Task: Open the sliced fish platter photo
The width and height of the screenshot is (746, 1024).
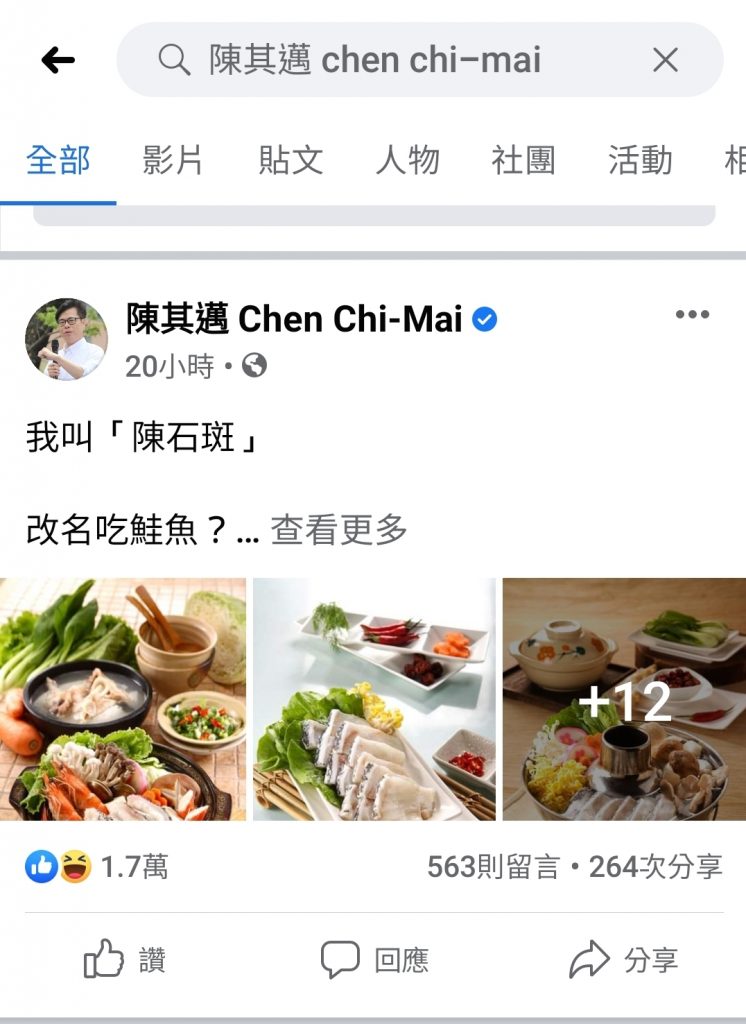Action: 374,699
